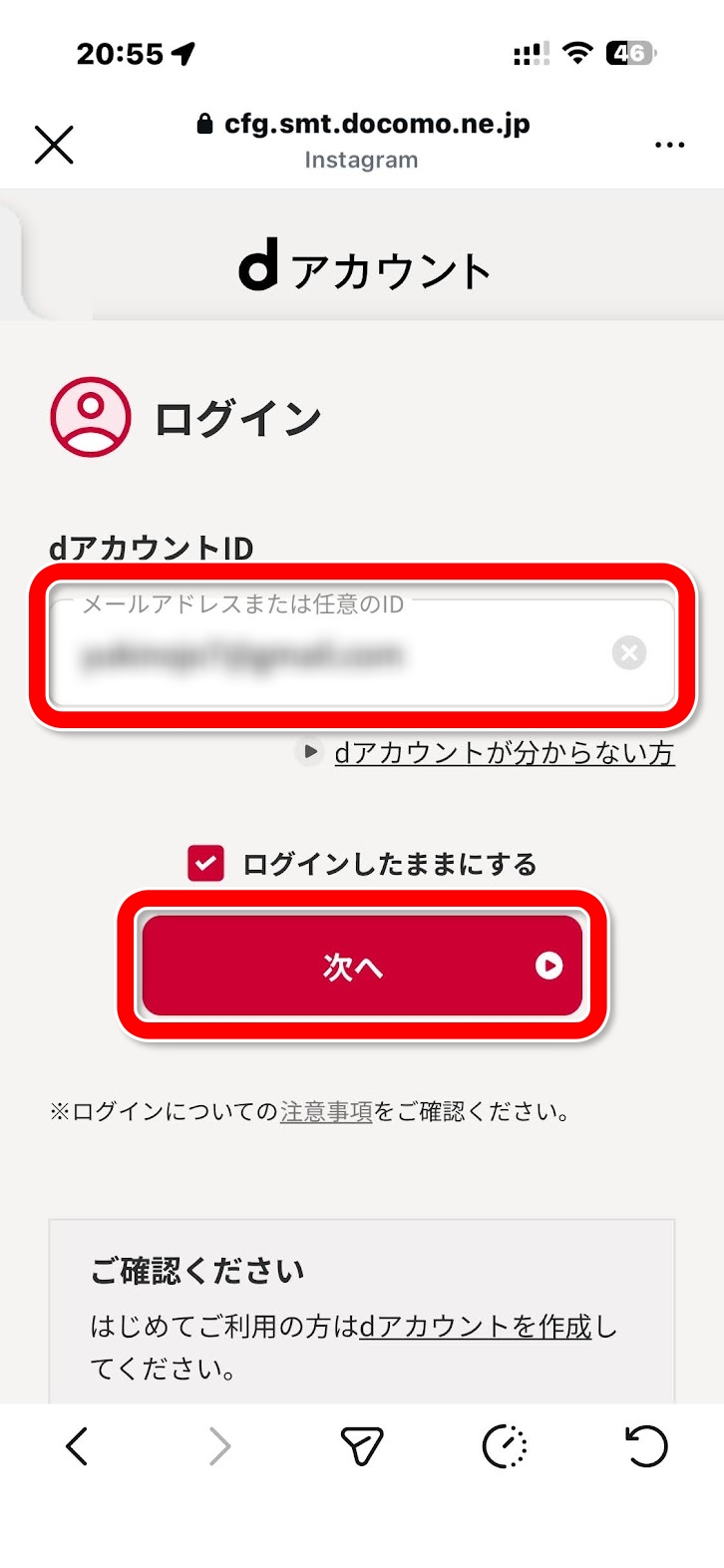Uncheck ログインしたままにする checkbox

coord(204,864)
